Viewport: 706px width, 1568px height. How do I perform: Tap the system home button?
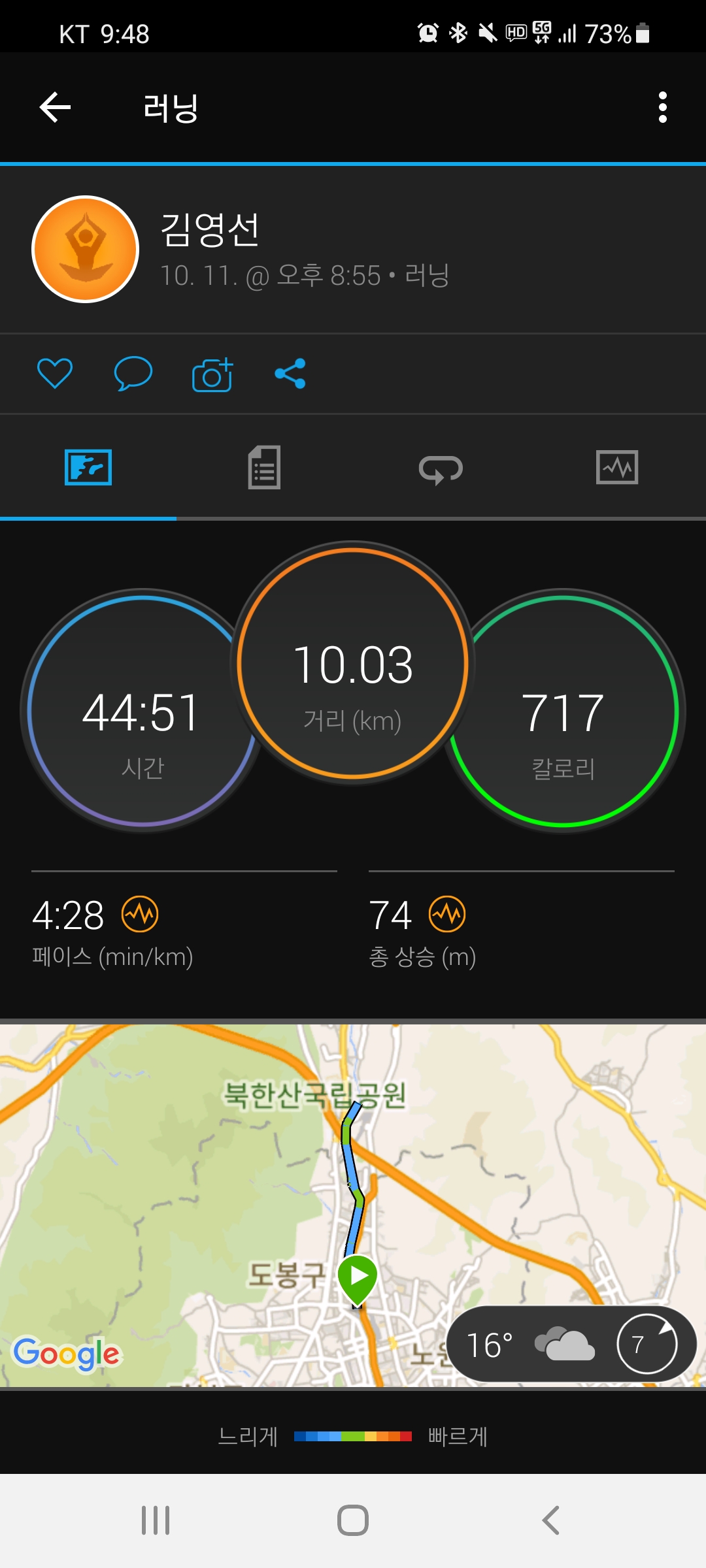[x=353, y=1520]
